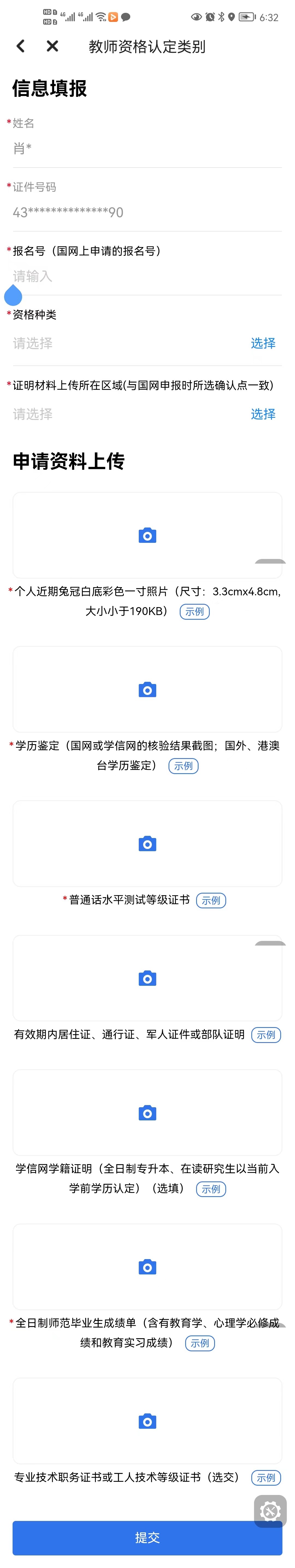Select 证明材料上传所在区域 via 选择
Viewport: 295px width, 1568px height.
263,414
